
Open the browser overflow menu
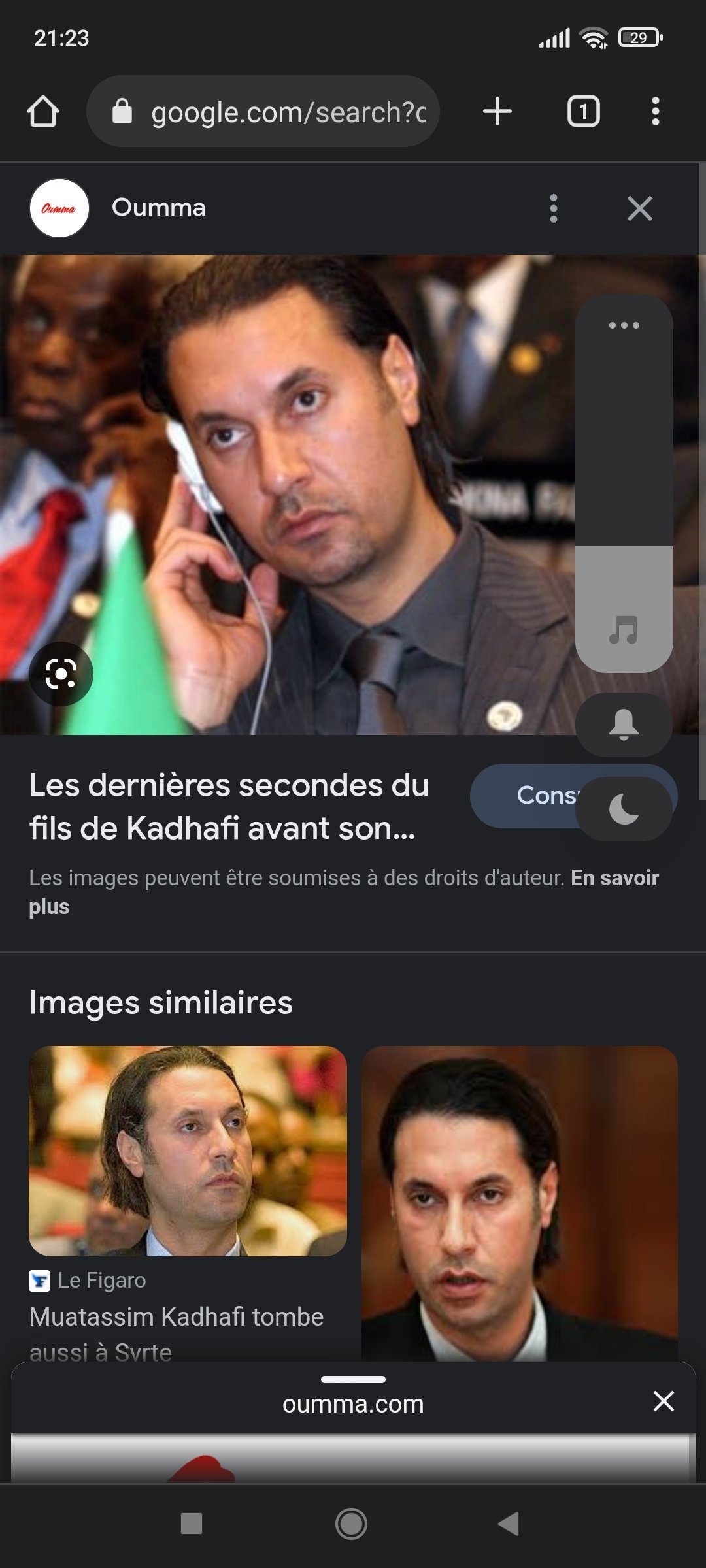[655, 112]
